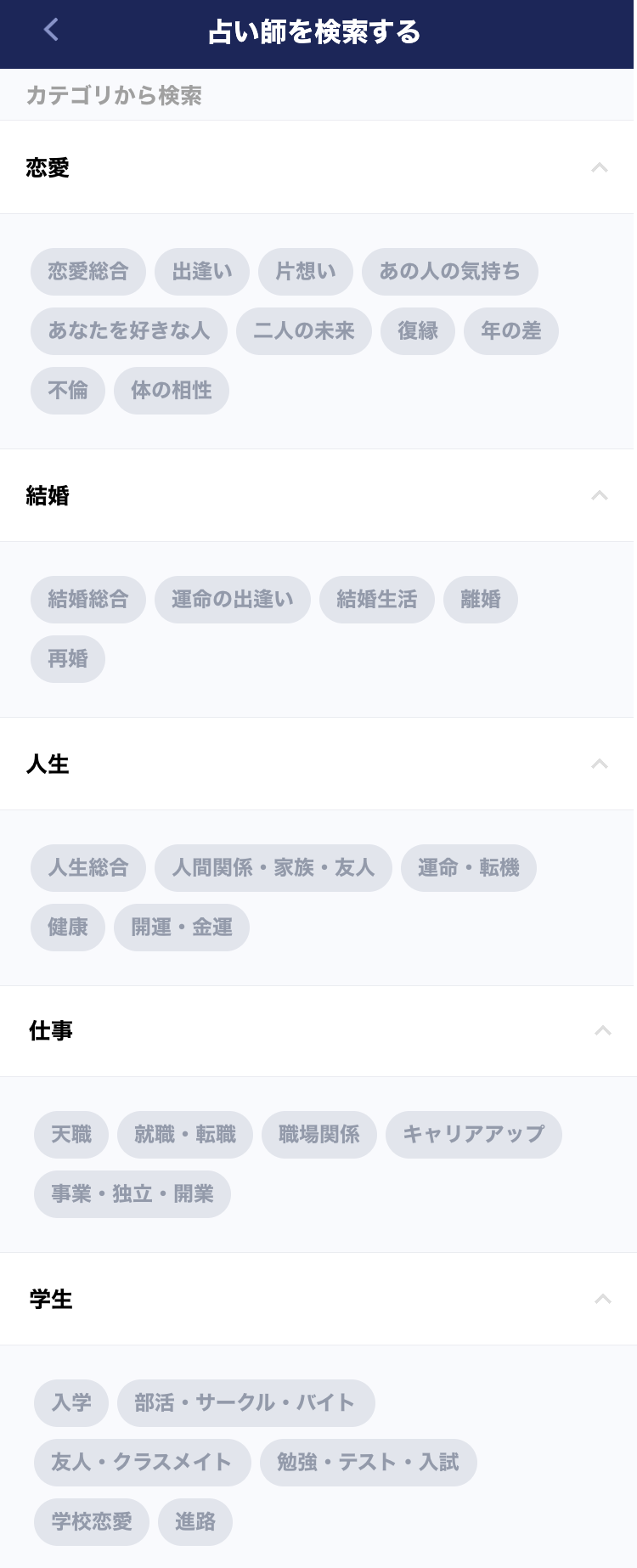Select the 天職 chip
This screenshot has height=1568, width=637.
click(71, 1135)
